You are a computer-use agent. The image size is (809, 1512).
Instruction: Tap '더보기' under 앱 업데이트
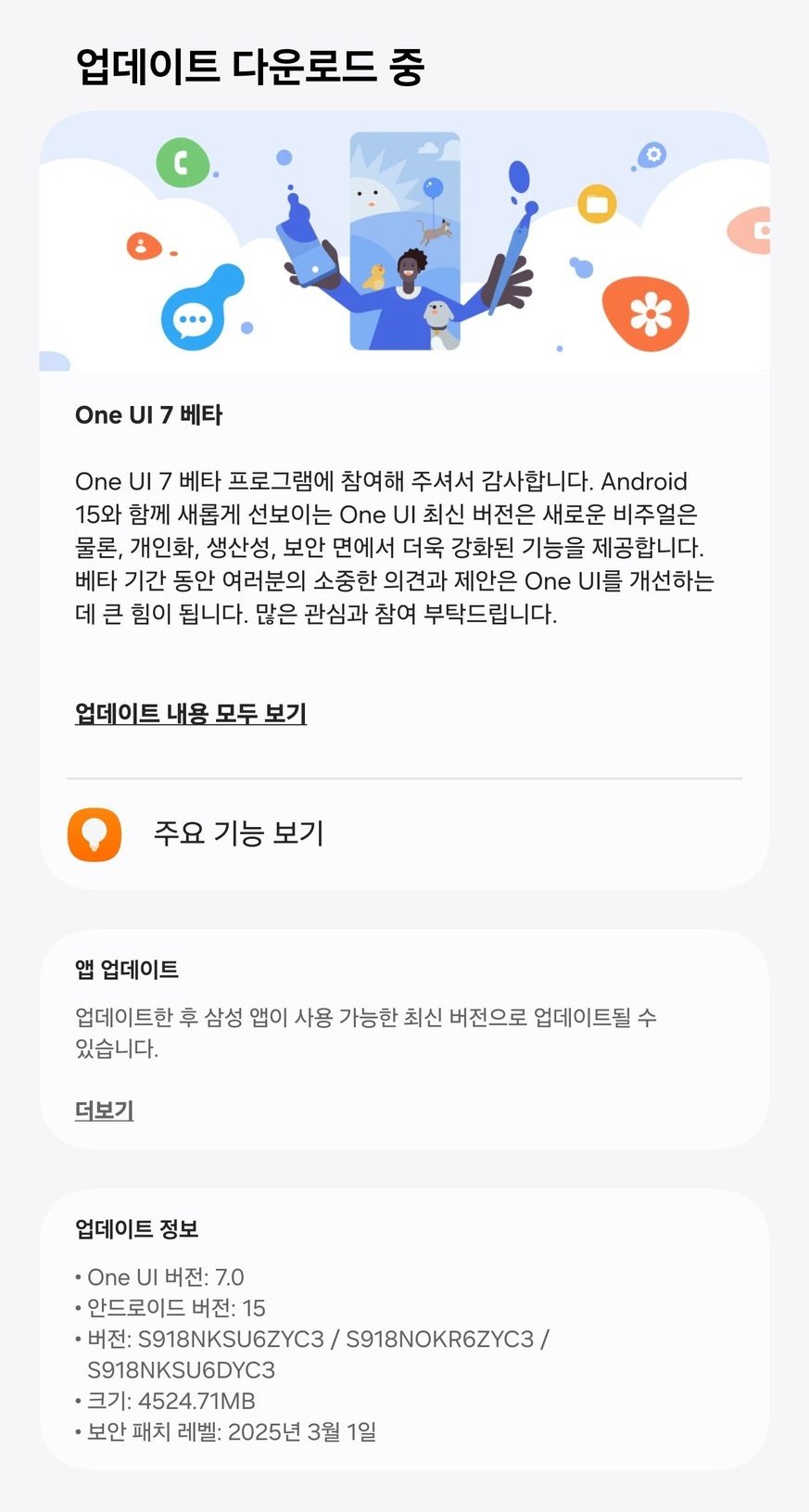(x=104, y=1110)
